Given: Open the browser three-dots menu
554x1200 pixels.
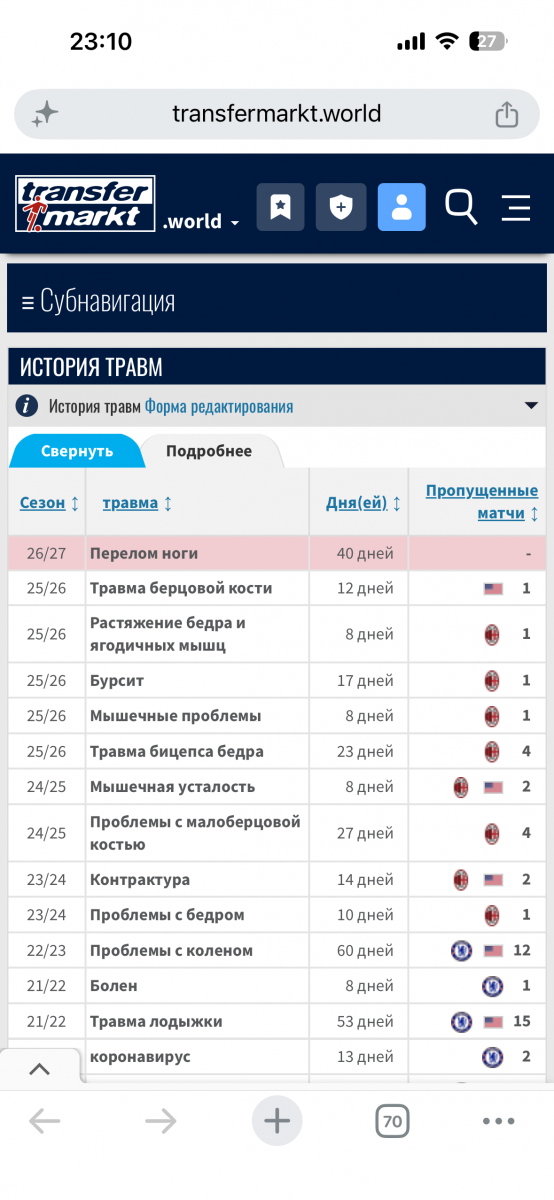Looking at the screenshot, I should click(498, 1121).
